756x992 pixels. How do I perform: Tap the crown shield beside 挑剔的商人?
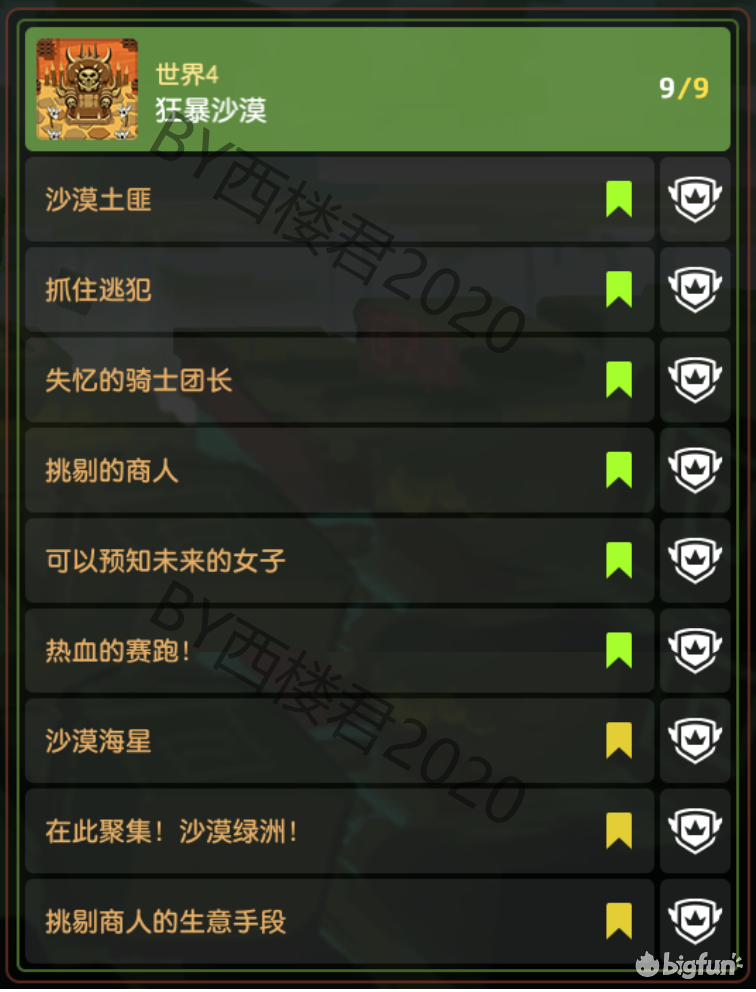(x=695, y=470)
